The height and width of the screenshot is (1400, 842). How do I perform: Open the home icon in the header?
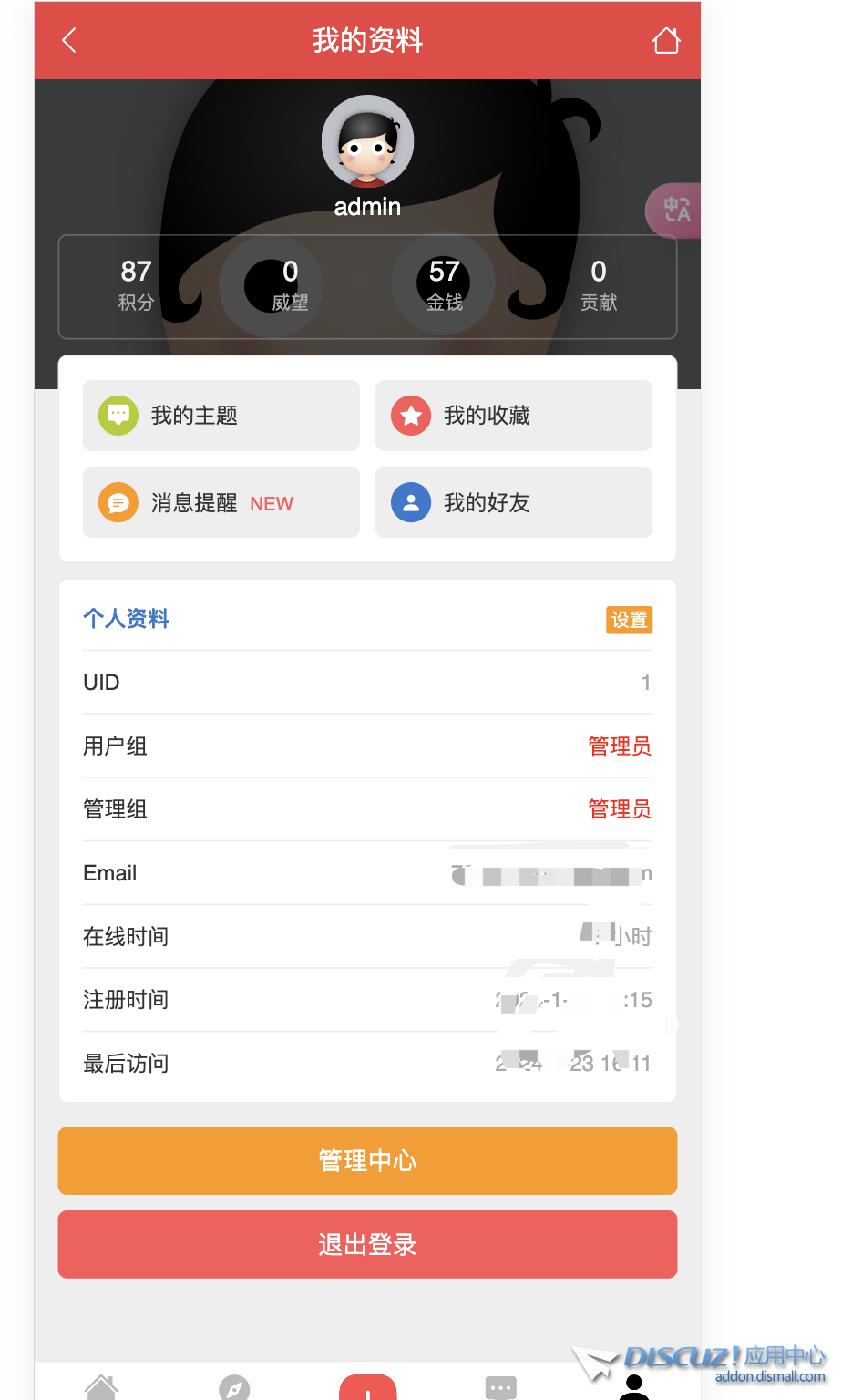tap(666, 40)
